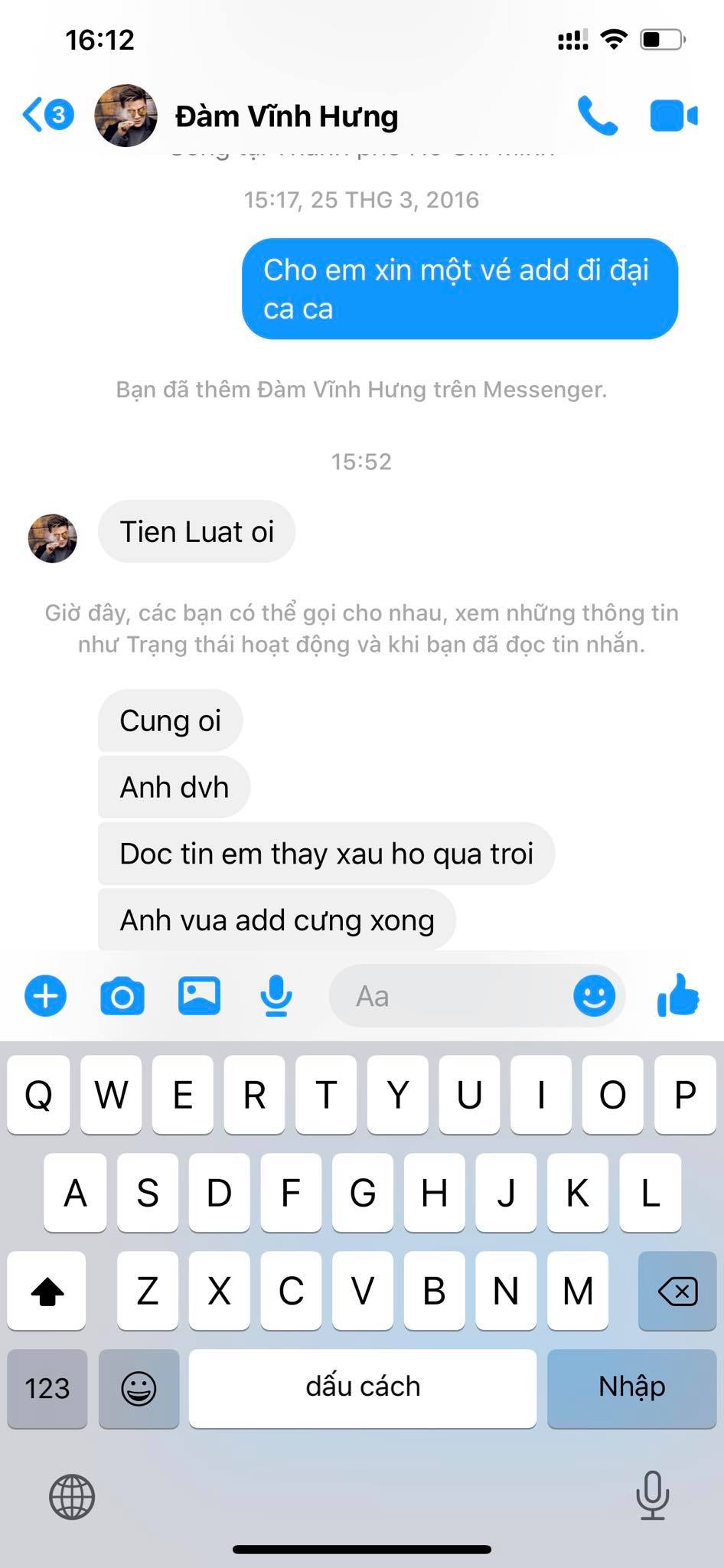Send a thumbs-up like
The height and width of the screenshot is (1568, 724).
coord(678,995)
